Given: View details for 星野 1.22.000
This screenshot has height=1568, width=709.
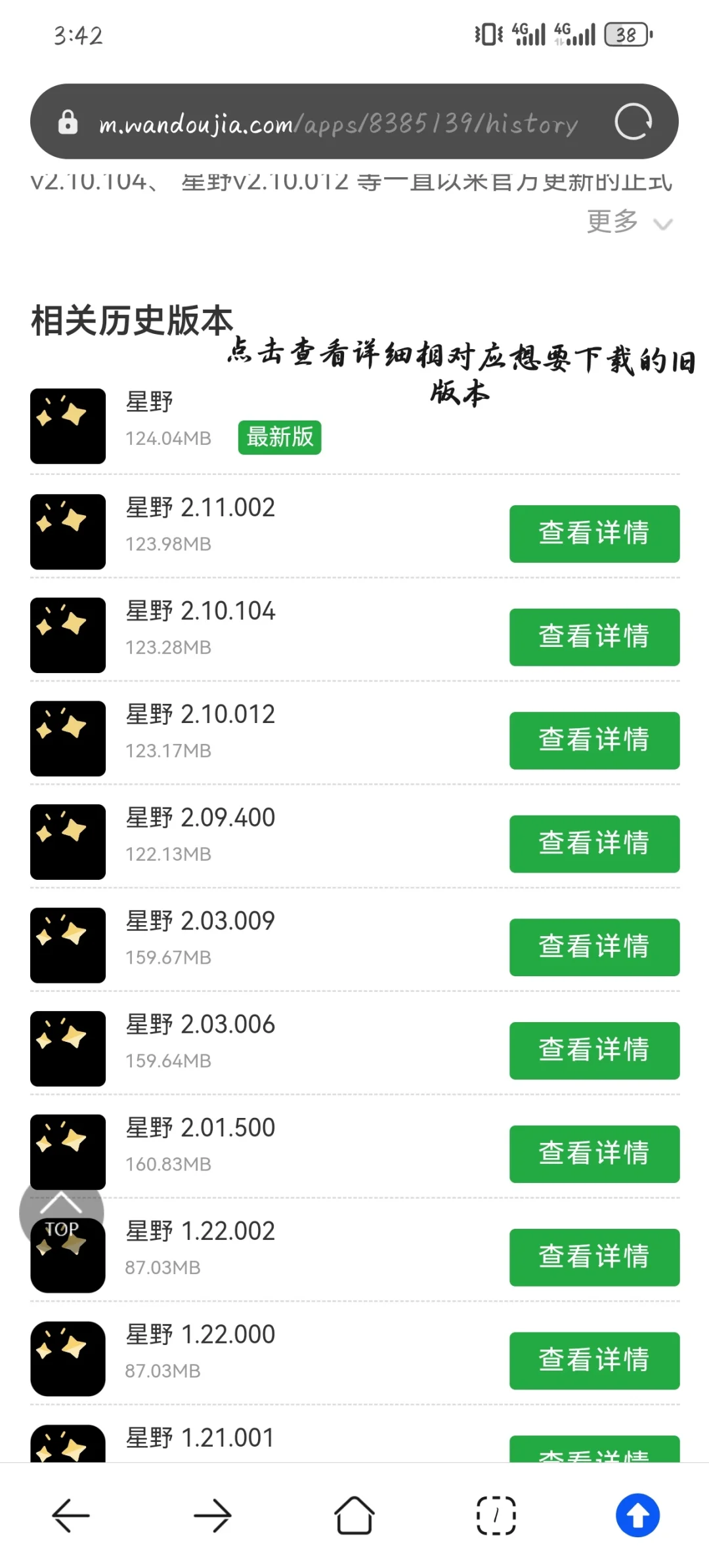Looking at the screenshot, I should (x=594, y=1360).
